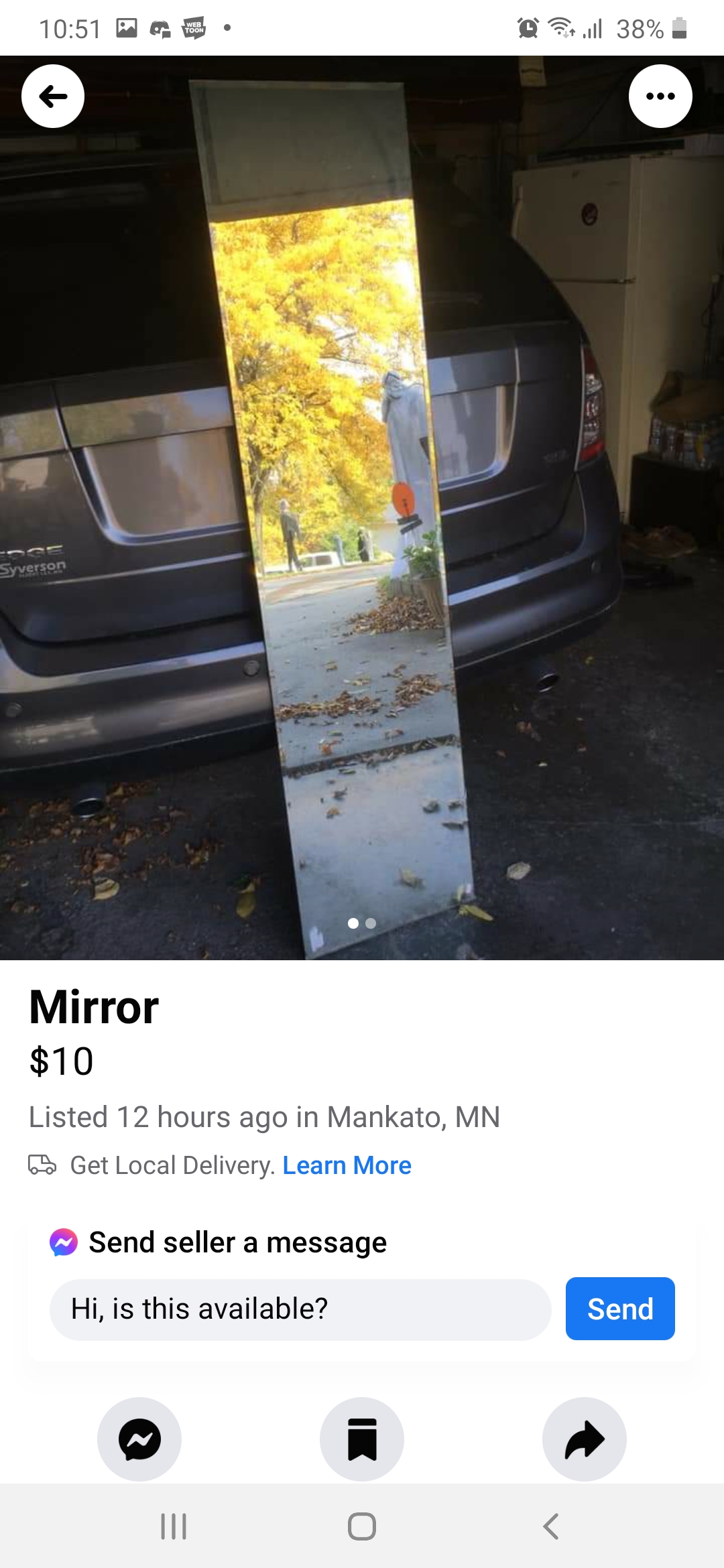Select the second photo carousel dot
Screen dimensions: 724x1568
pos(371,923)
